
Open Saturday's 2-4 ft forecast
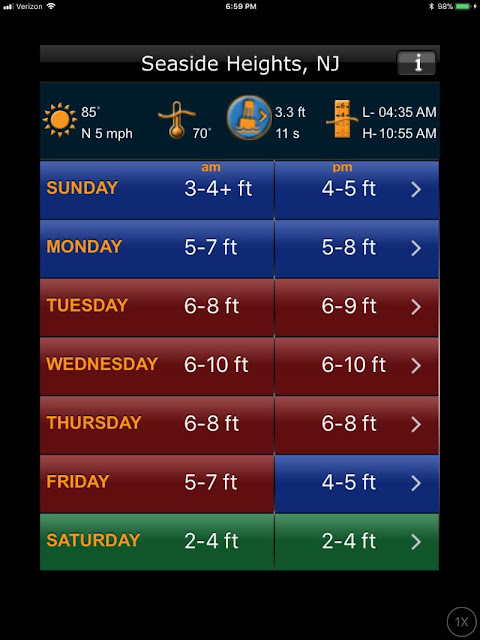pos(240,542)
